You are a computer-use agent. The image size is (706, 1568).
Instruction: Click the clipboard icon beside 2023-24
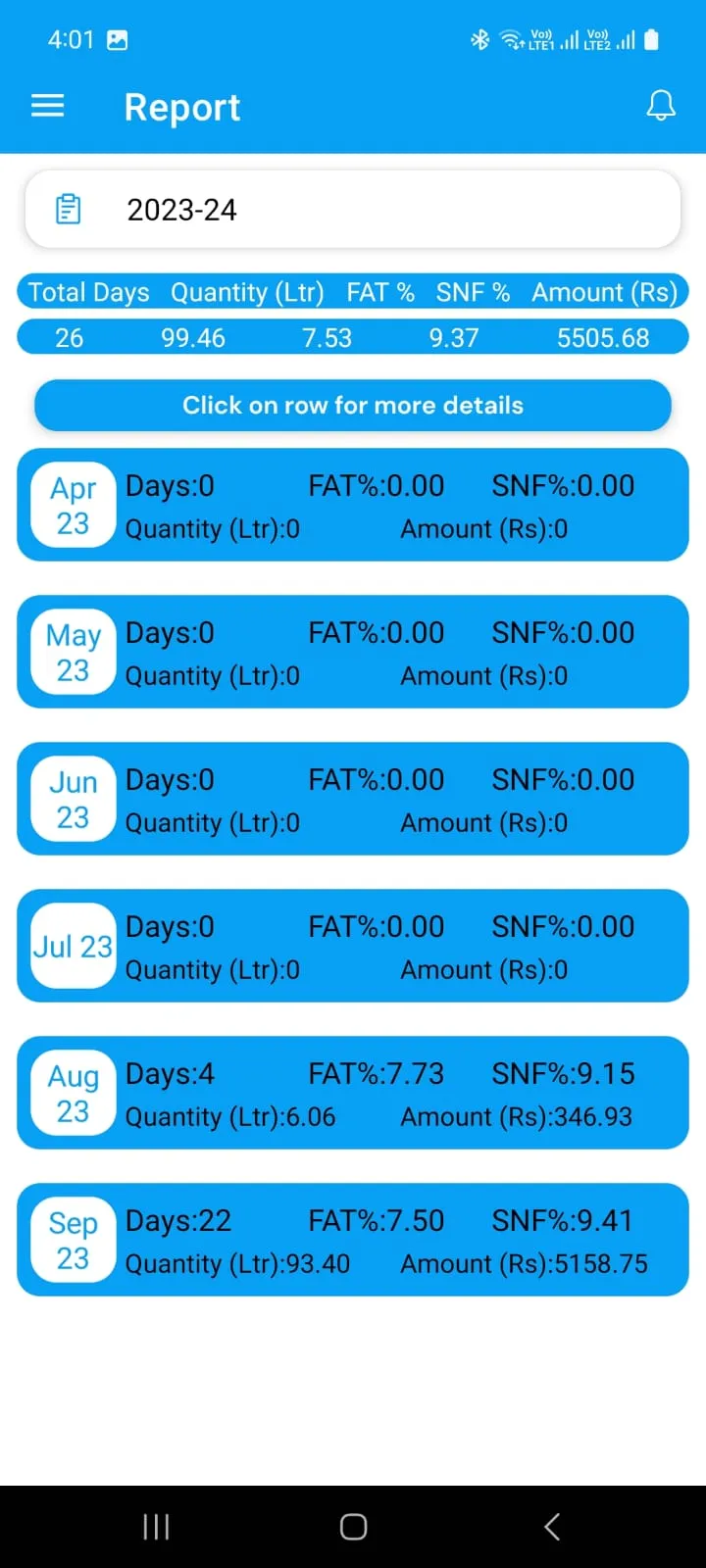pyautogui.click(x=67, y=209)
